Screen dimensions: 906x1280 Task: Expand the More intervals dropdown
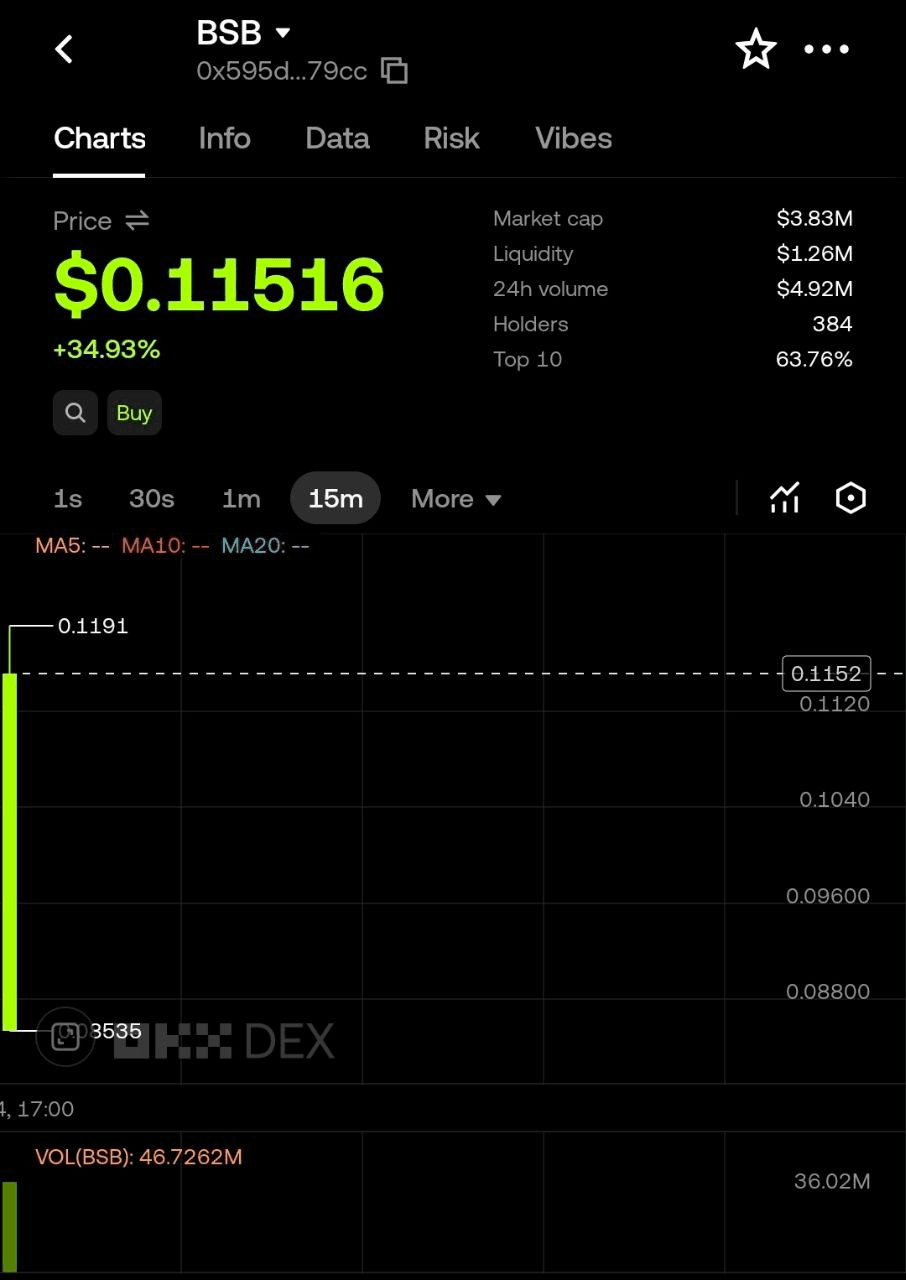coord(456,498)
